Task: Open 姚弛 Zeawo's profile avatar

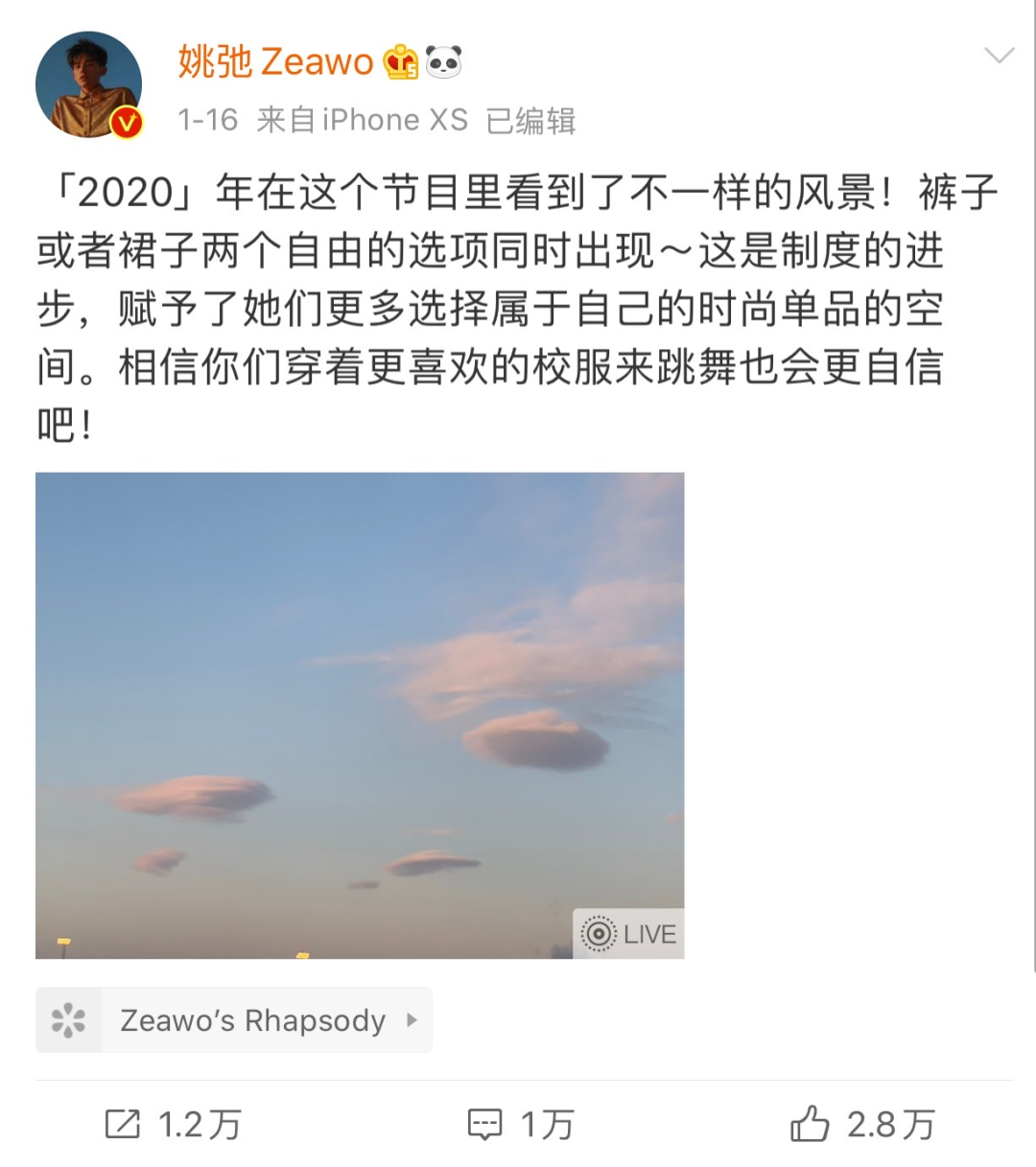Action: click(x=88, y=84)
